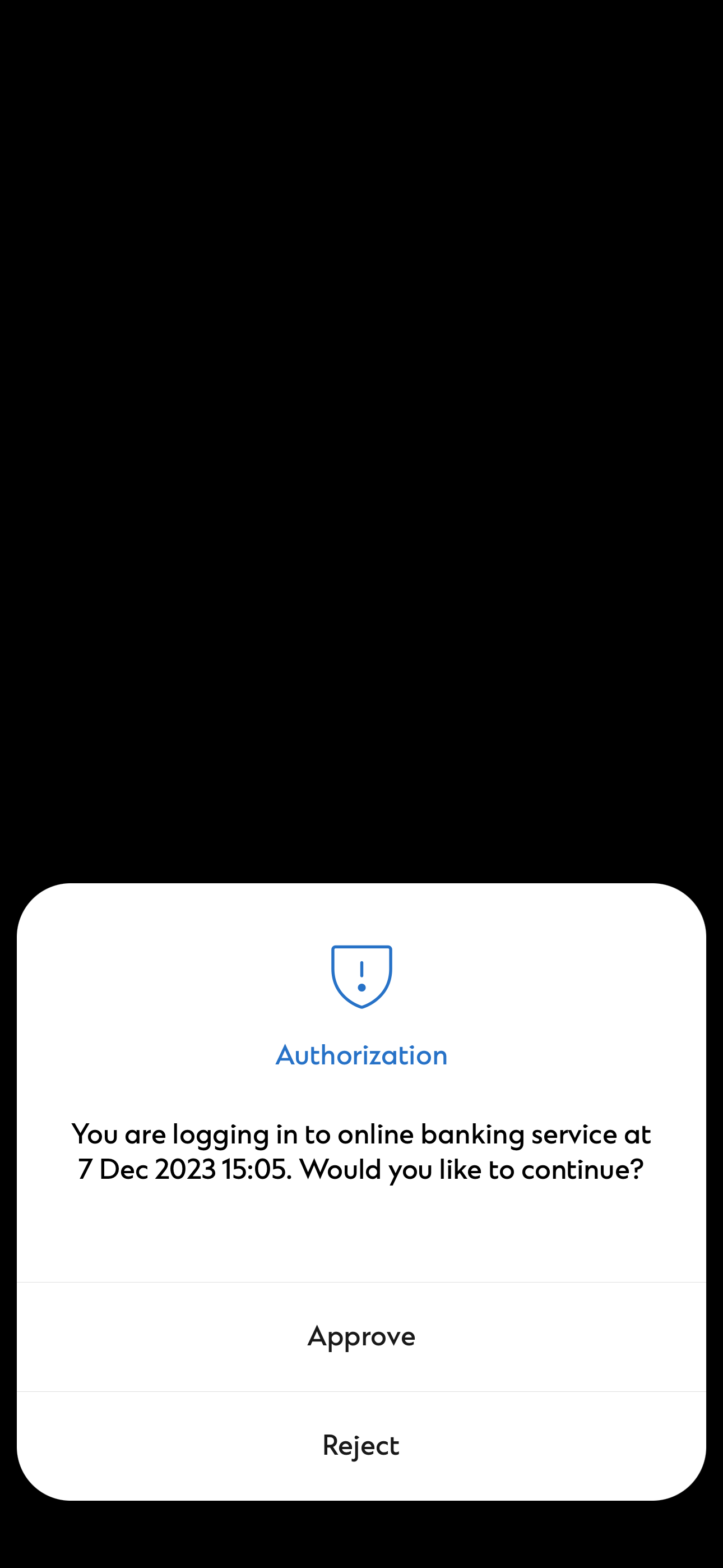This screenshot has height=1568, width=723.
Task: Reject the authorization request
Action: click(x=361, y=1445)
